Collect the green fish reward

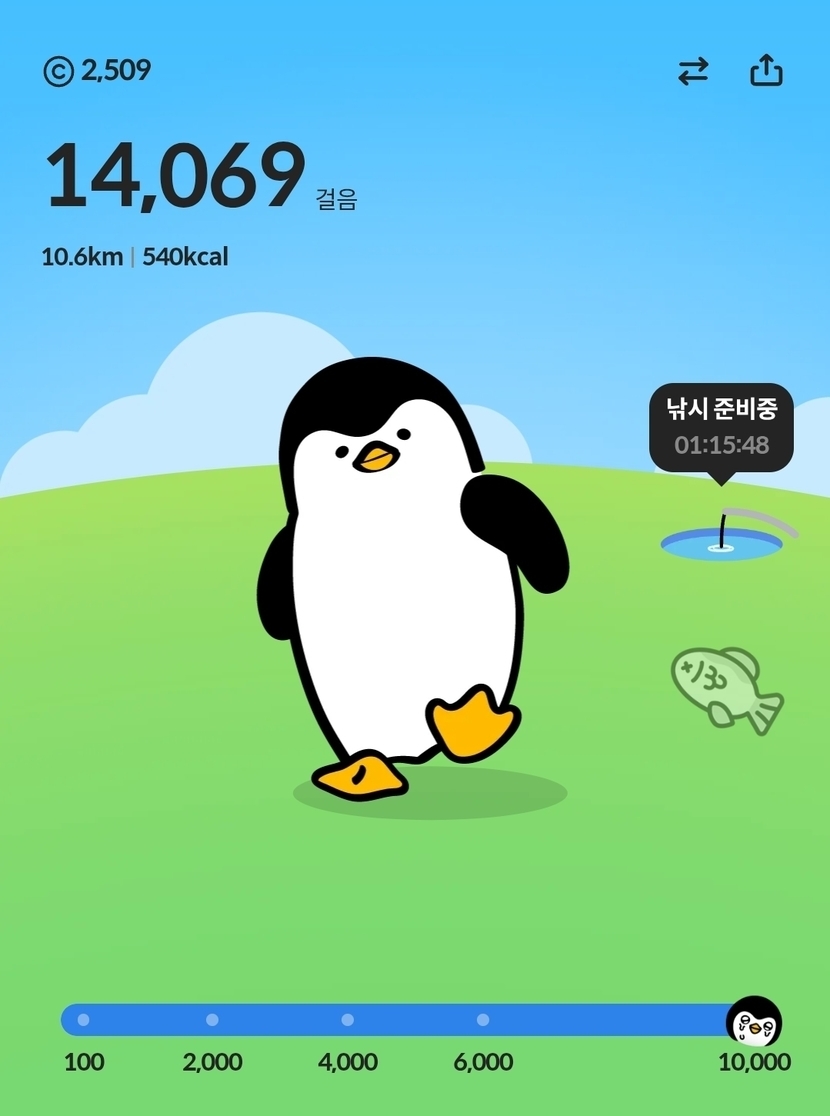point(725,688)
